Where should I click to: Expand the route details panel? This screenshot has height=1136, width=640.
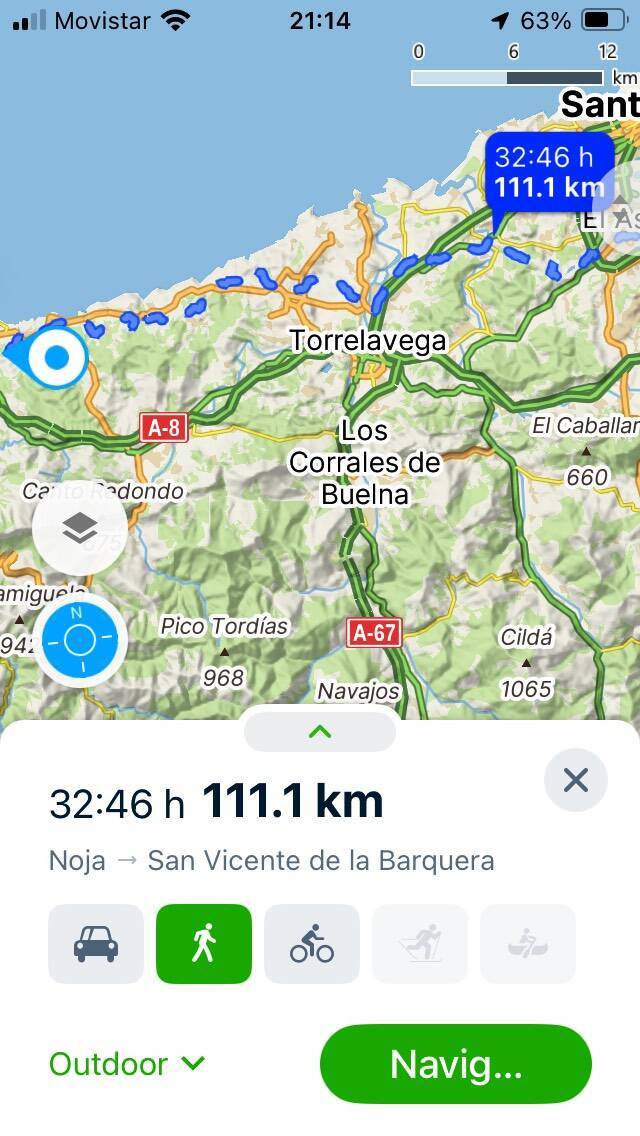pyautogui.click(x=320, y=732)
